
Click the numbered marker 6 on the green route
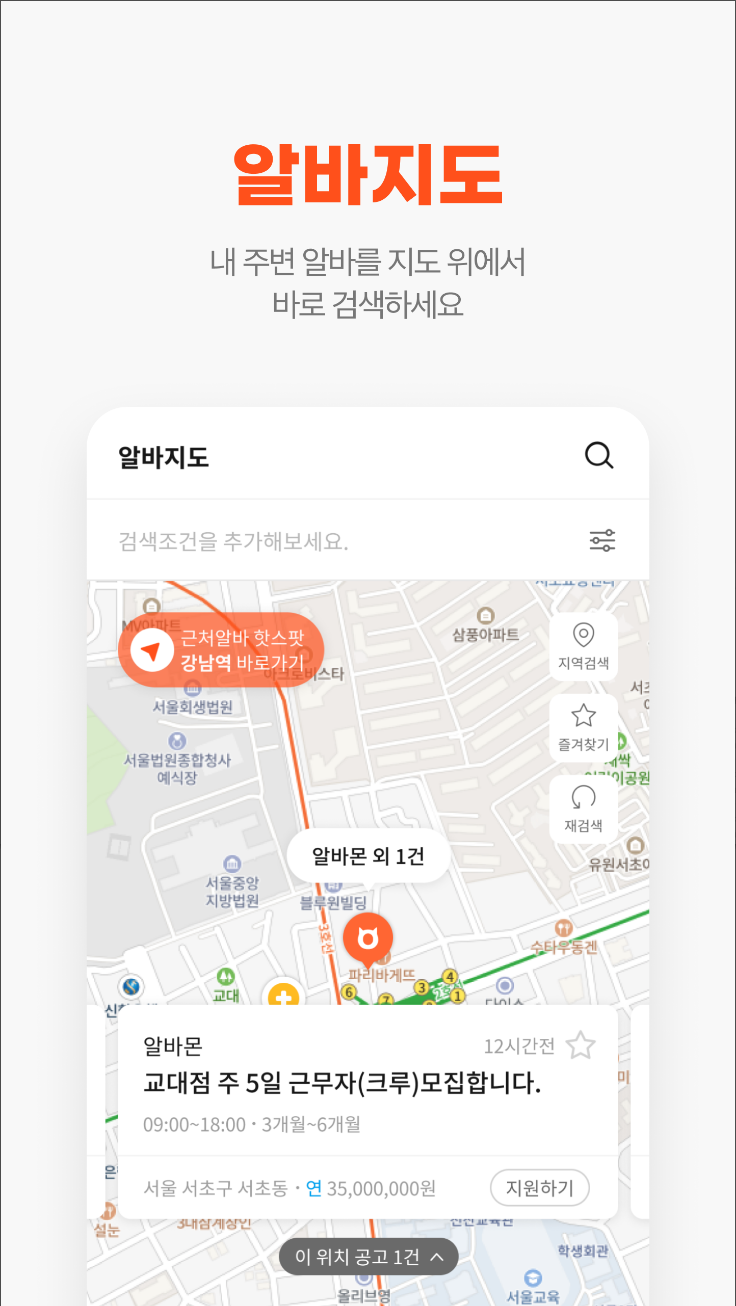(348, 993)
